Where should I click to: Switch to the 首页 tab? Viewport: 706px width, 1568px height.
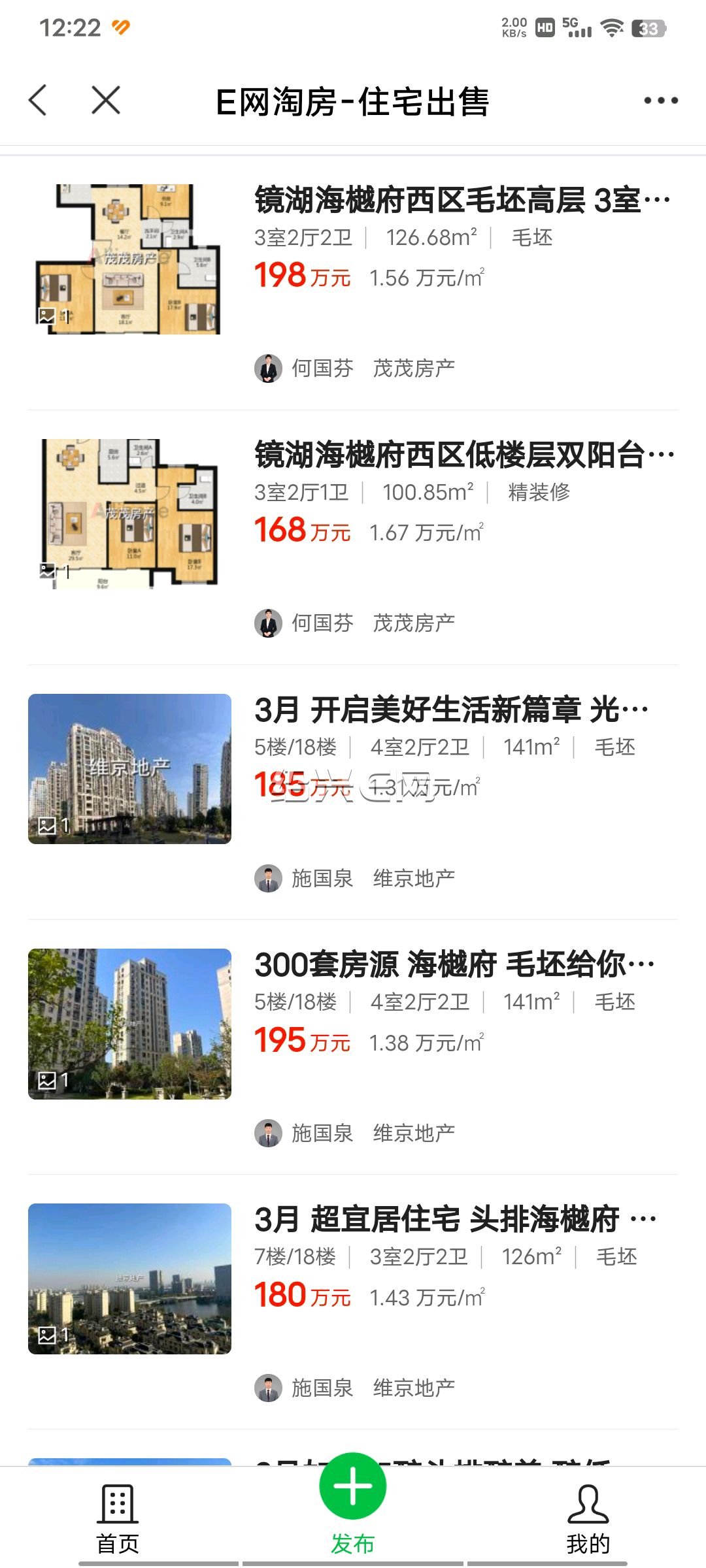tap(118, 1518)
